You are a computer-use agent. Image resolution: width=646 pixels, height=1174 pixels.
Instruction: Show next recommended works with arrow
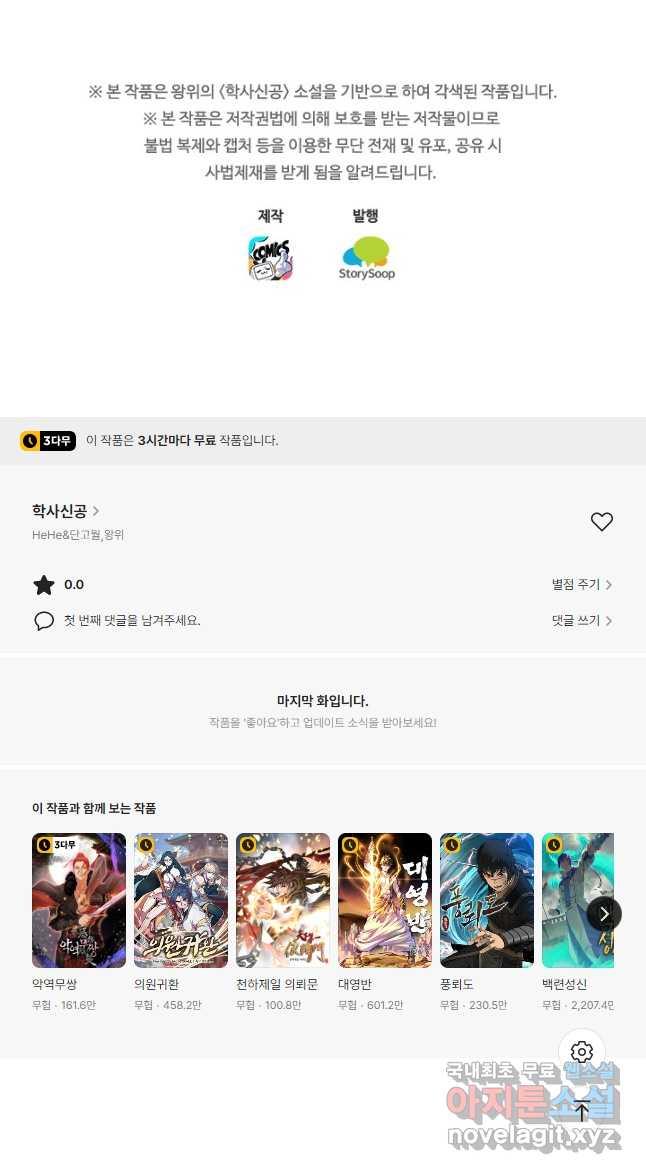click(x=604, y=914)
